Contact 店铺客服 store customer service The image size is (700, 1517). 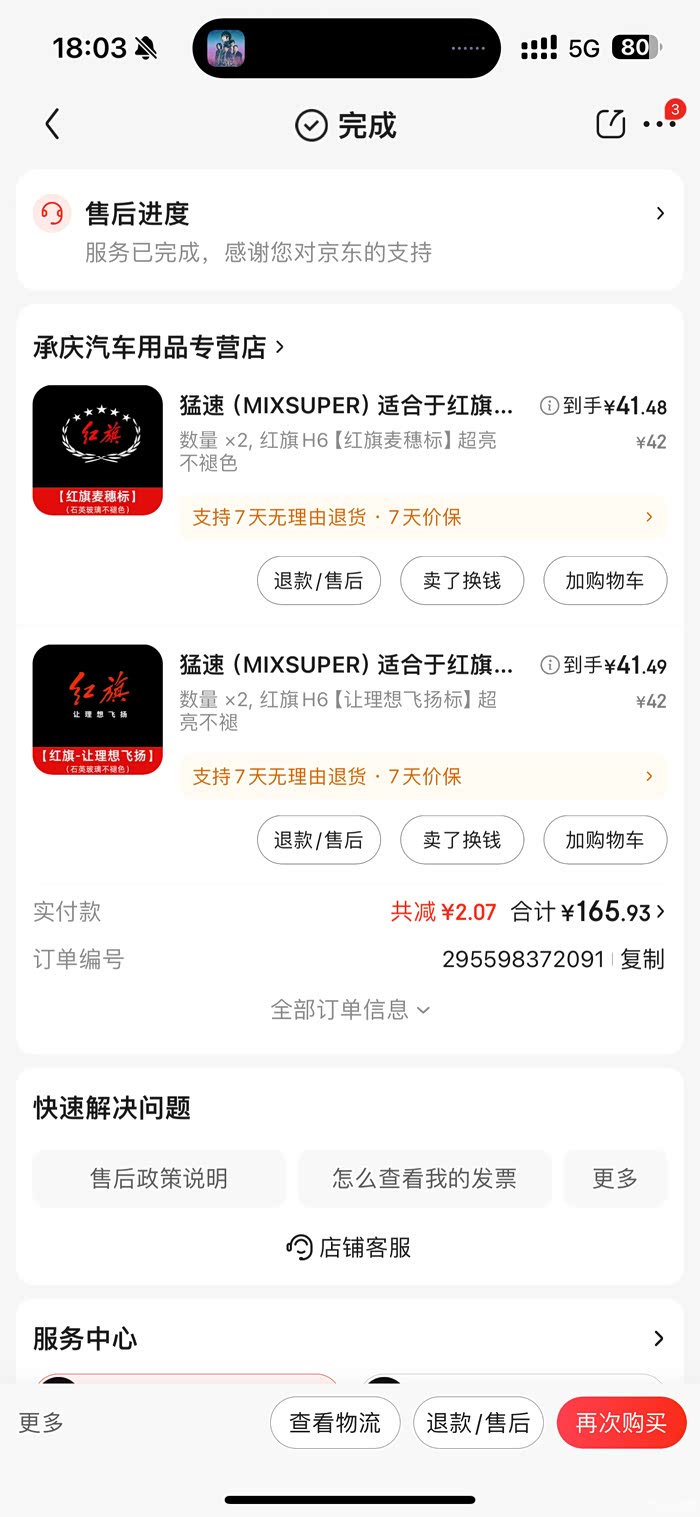pos(350,1247)
